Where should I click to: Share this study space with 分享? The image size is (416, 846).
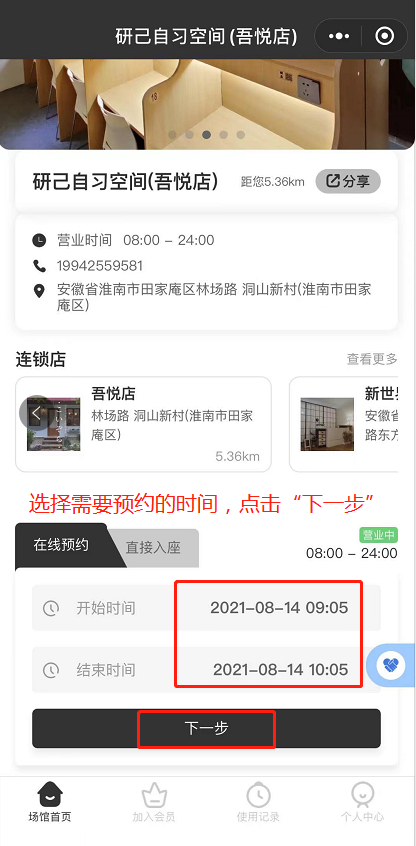(x=348, y=181)
